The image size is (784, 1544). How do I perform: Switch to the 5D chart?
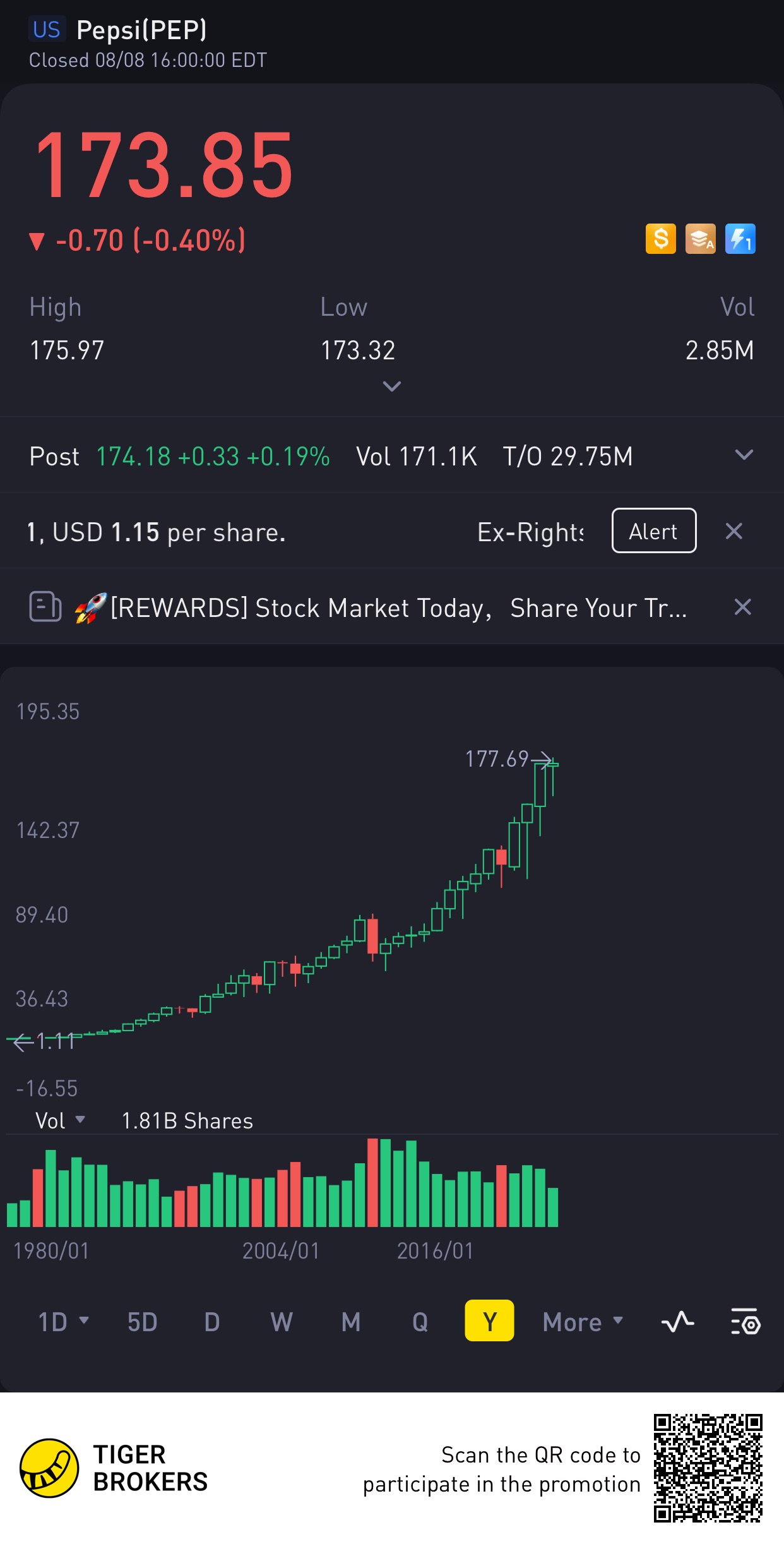click(142, 1322)
